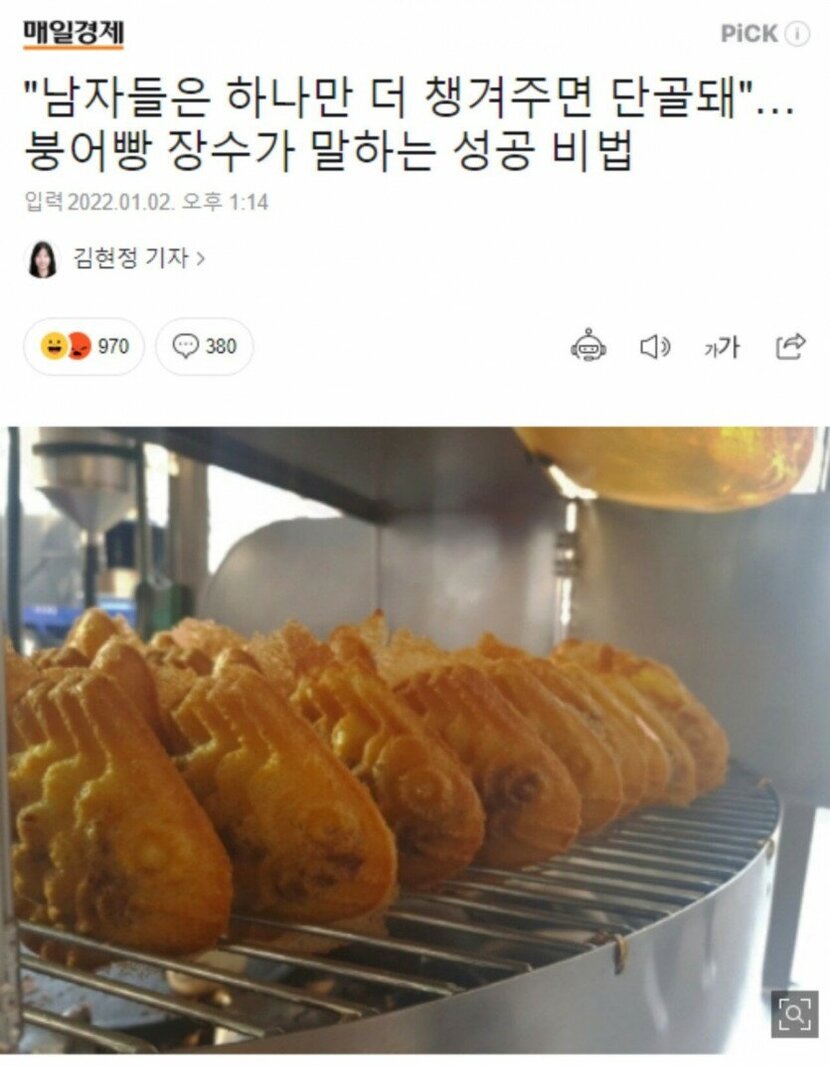View the 380 comments

[204, 347]
